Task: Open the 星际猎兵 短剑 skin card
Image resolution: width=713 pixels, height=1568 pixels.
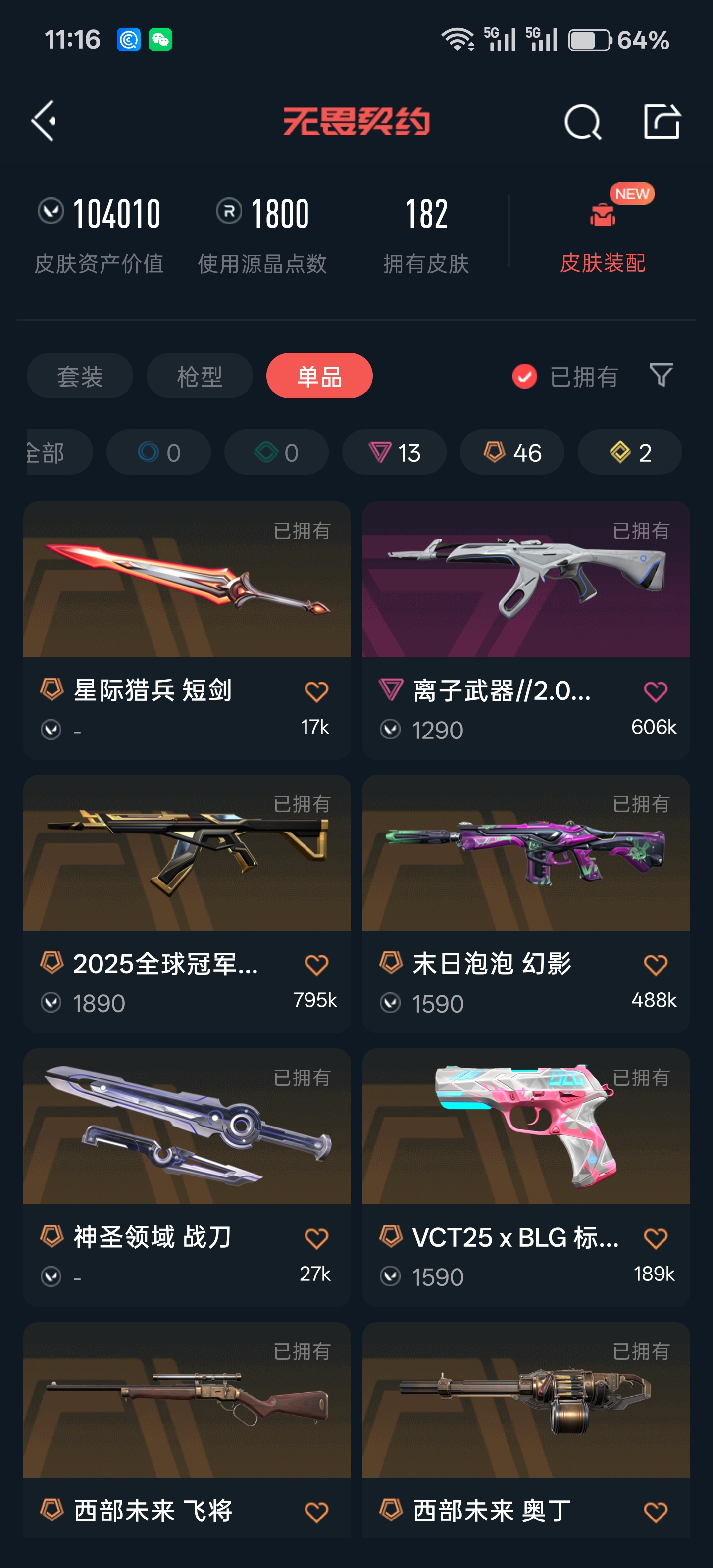Action: pos(187,631)
